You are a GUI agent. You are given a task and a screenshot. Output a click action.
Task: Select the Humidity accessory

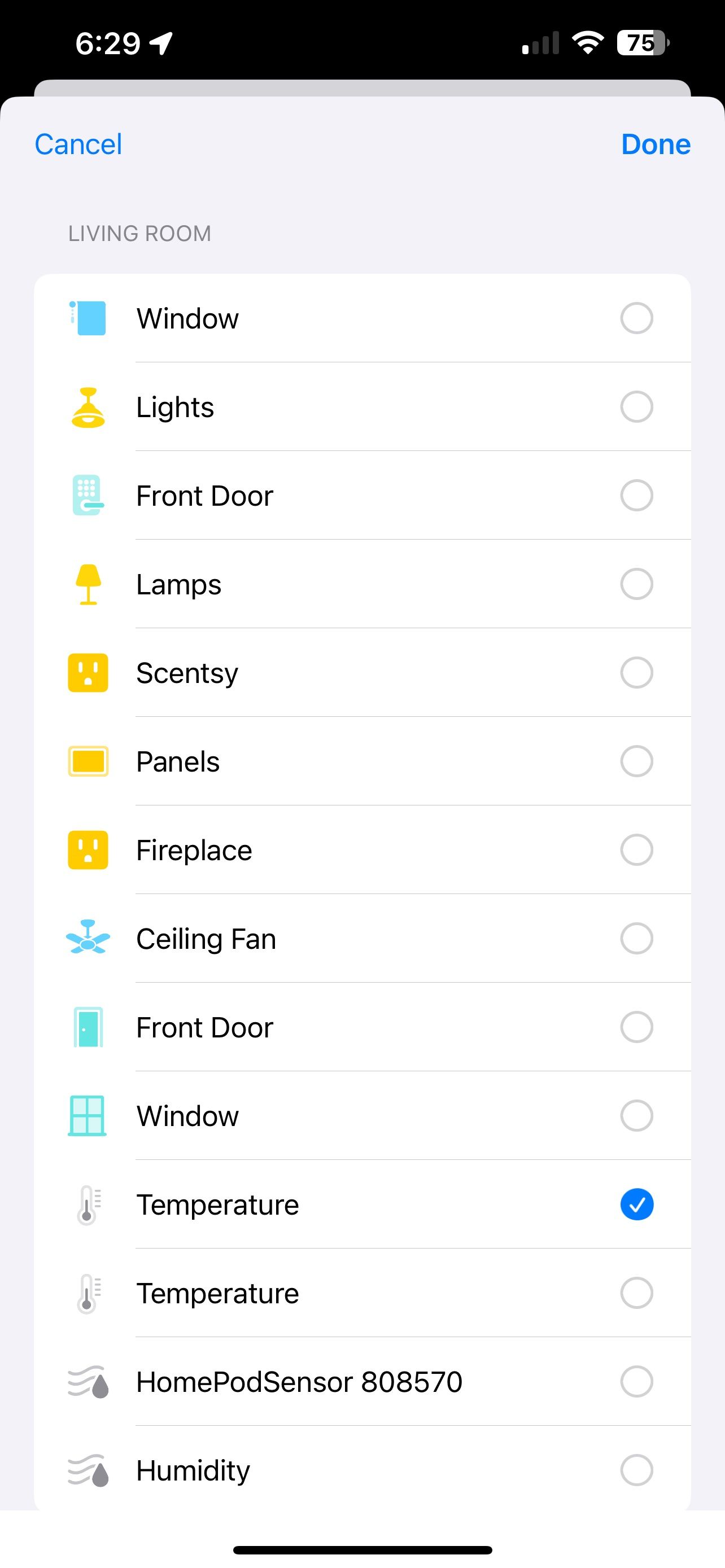636,1469
